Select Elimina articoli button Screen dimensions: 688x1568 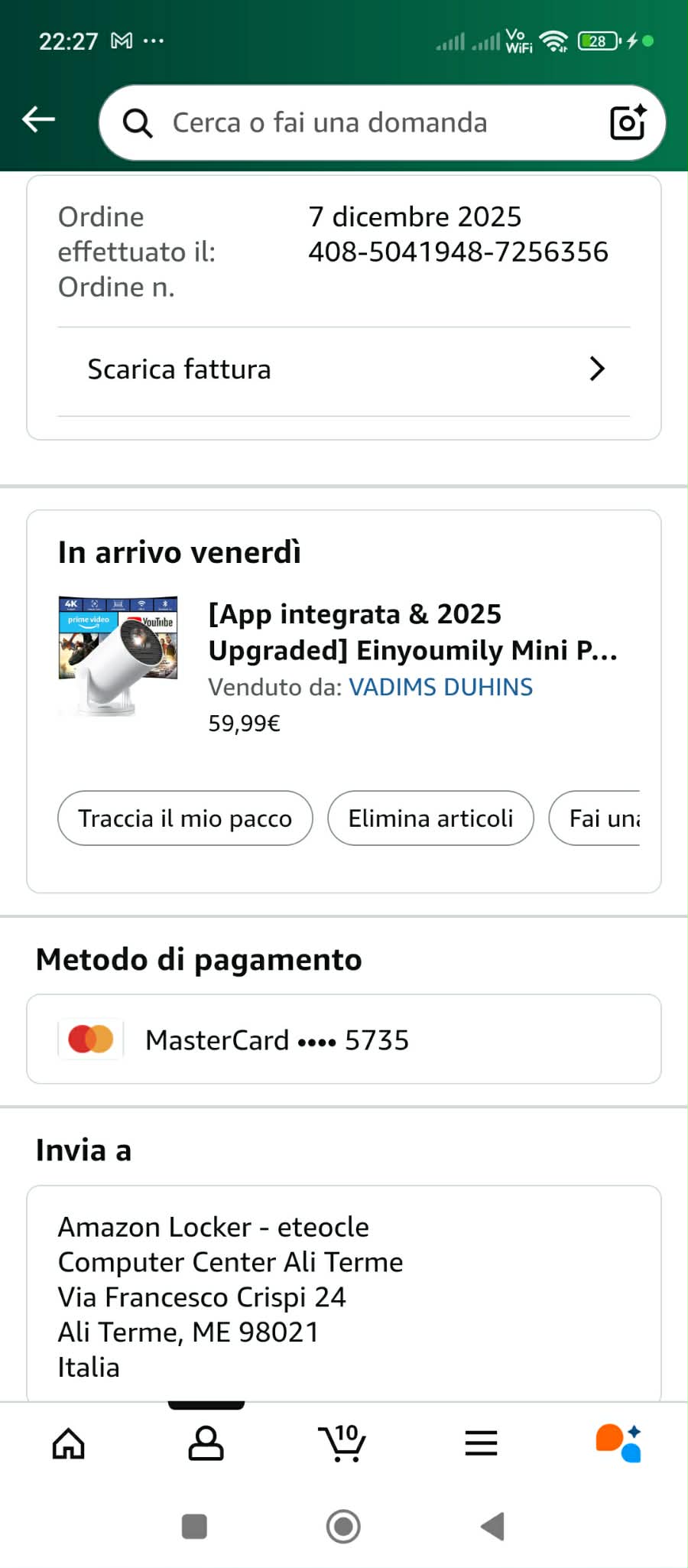(430, 818)
